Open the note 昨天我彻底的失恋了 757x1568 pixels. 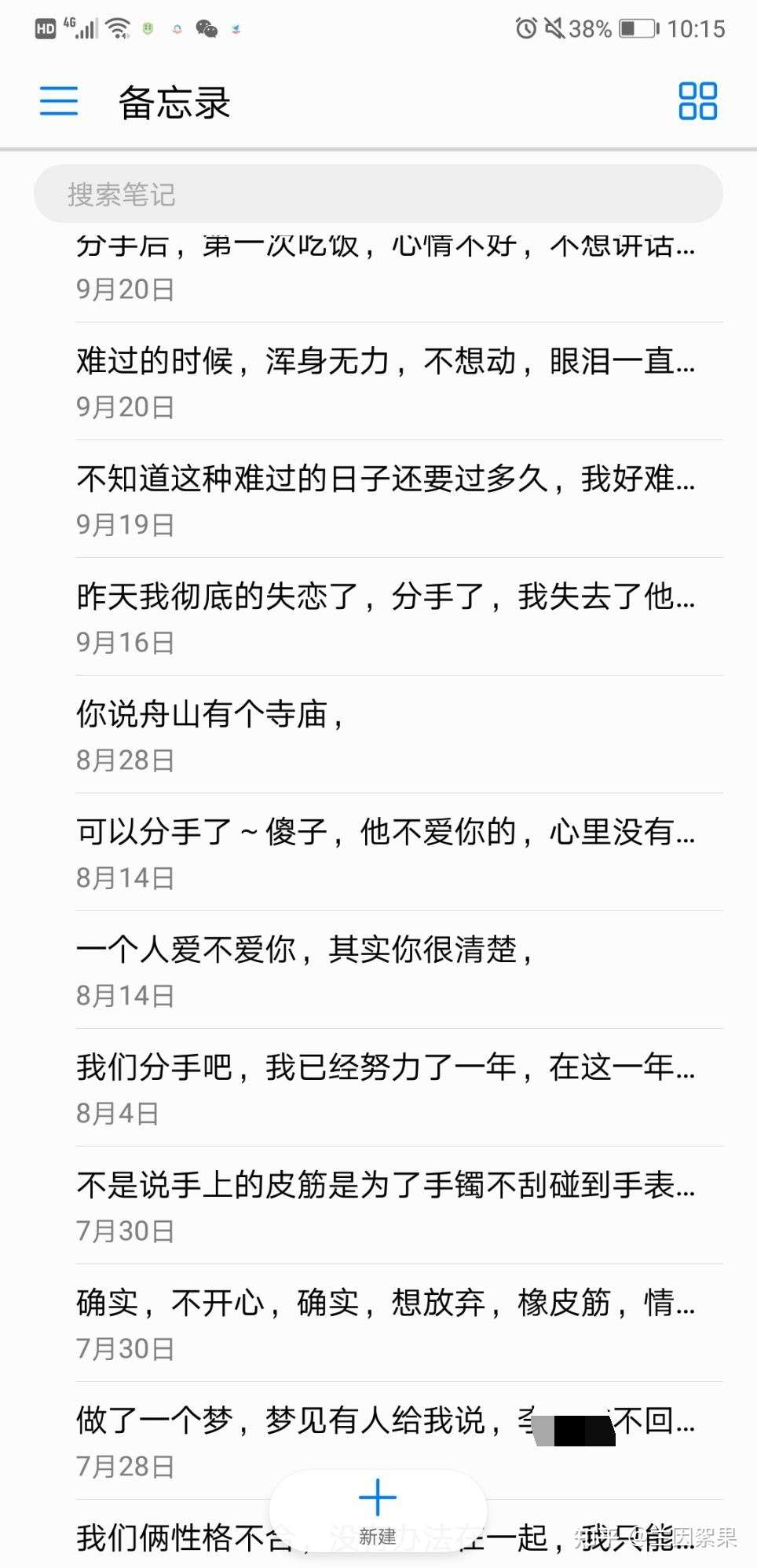click(399, 617)
